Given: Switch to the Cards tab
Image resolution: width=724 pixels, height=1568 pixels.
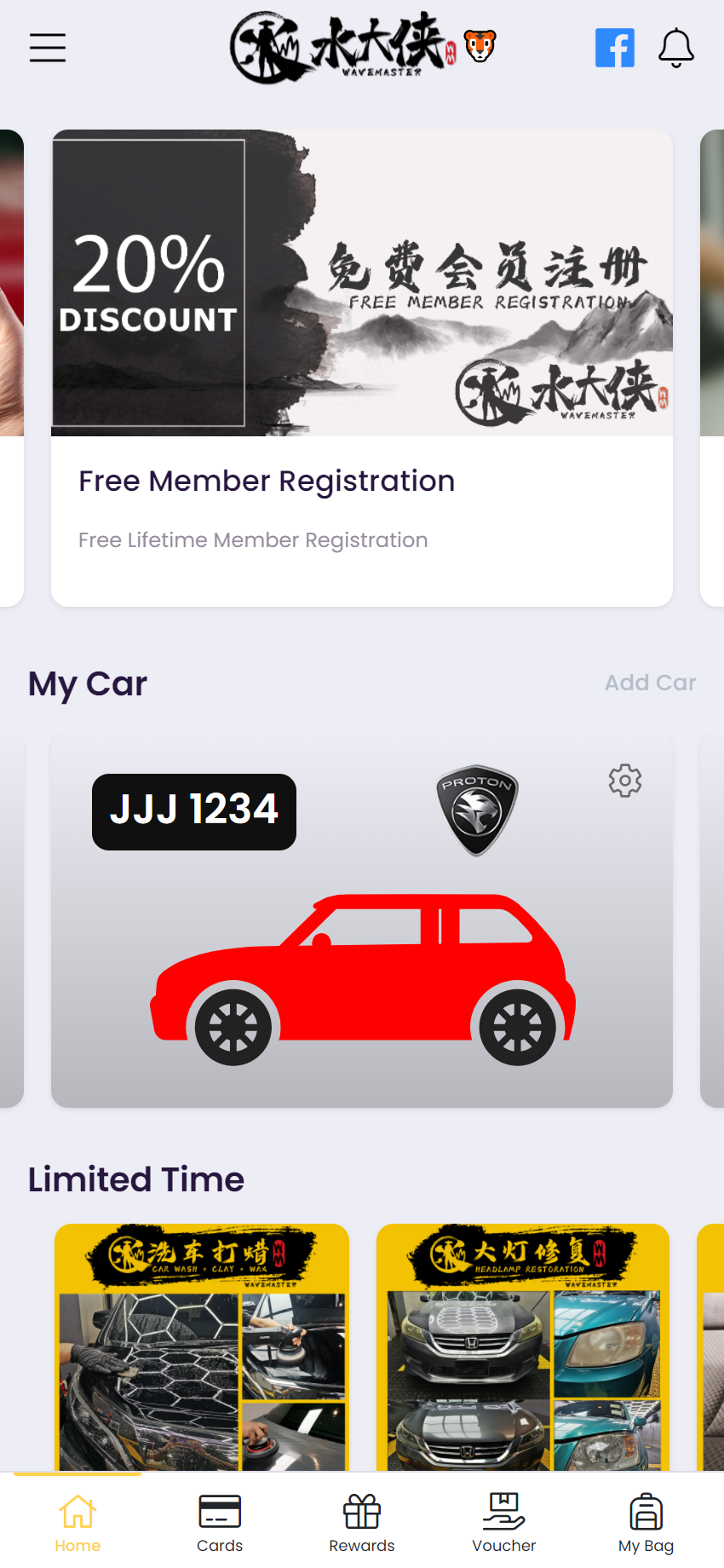Looking at the screenshot, I should click(x=220, y=1522).
